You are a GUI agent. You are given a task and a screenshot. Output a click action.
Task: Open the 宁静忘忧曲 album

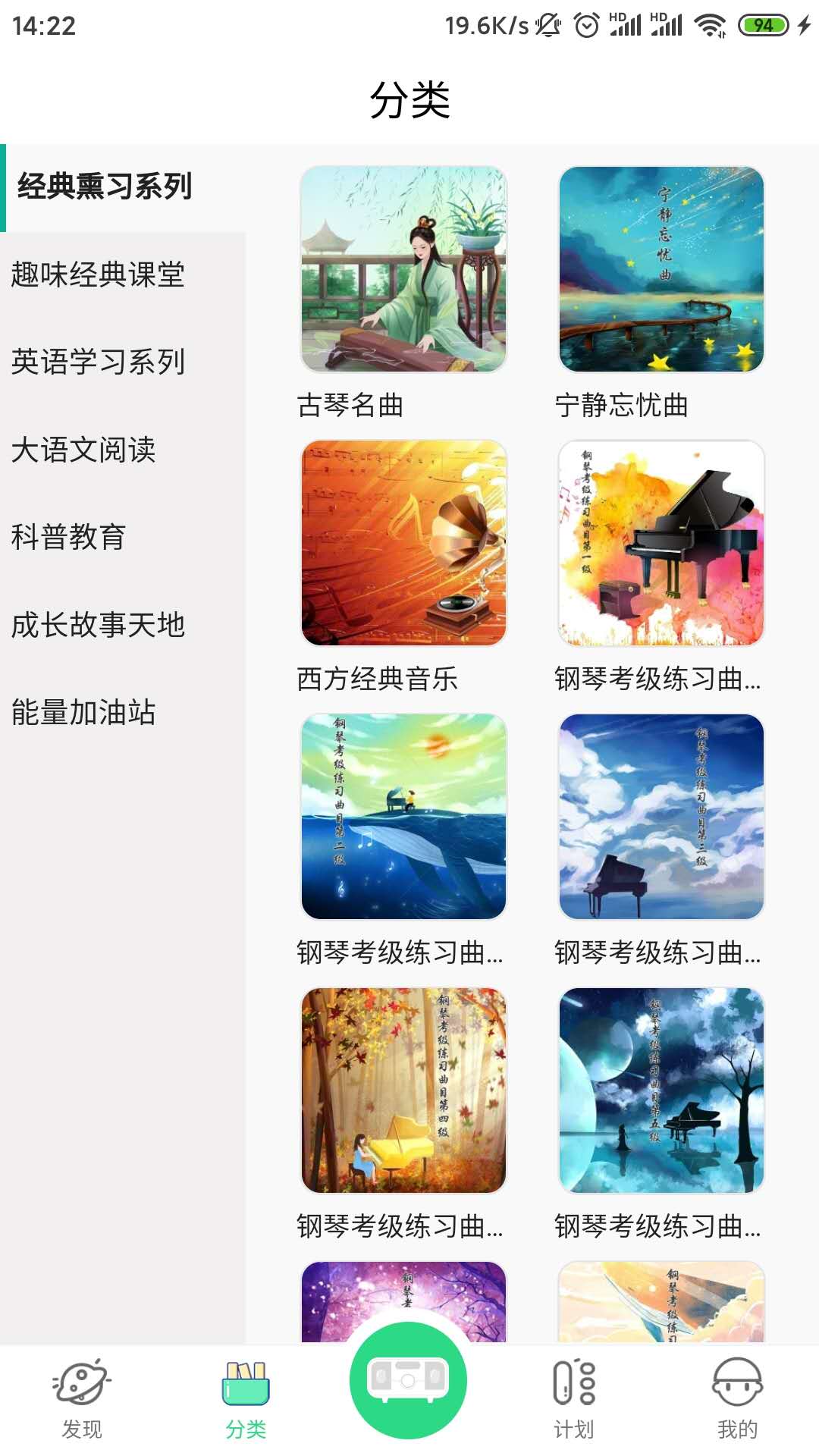[x=661, y=270]
